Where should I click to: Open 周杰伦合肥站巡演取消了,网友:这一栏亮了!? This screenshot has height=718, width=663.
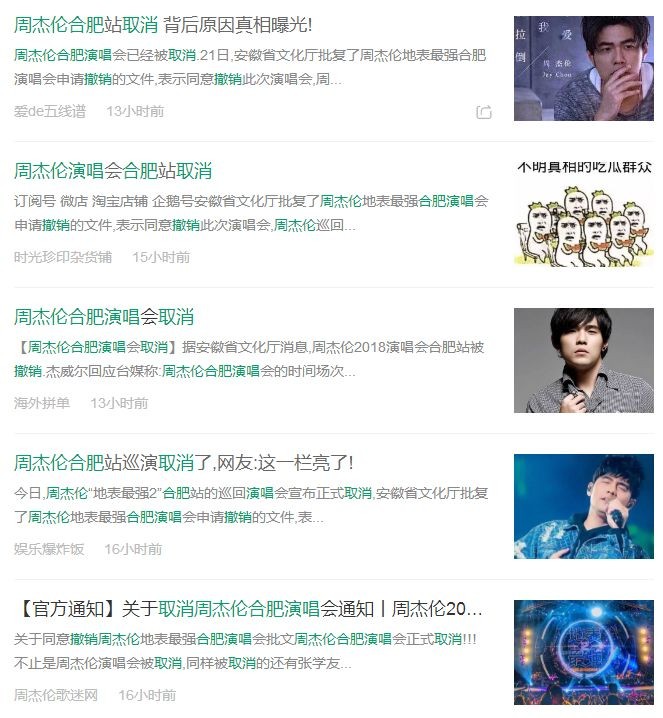pyautogui.click(x=183, y=463)
